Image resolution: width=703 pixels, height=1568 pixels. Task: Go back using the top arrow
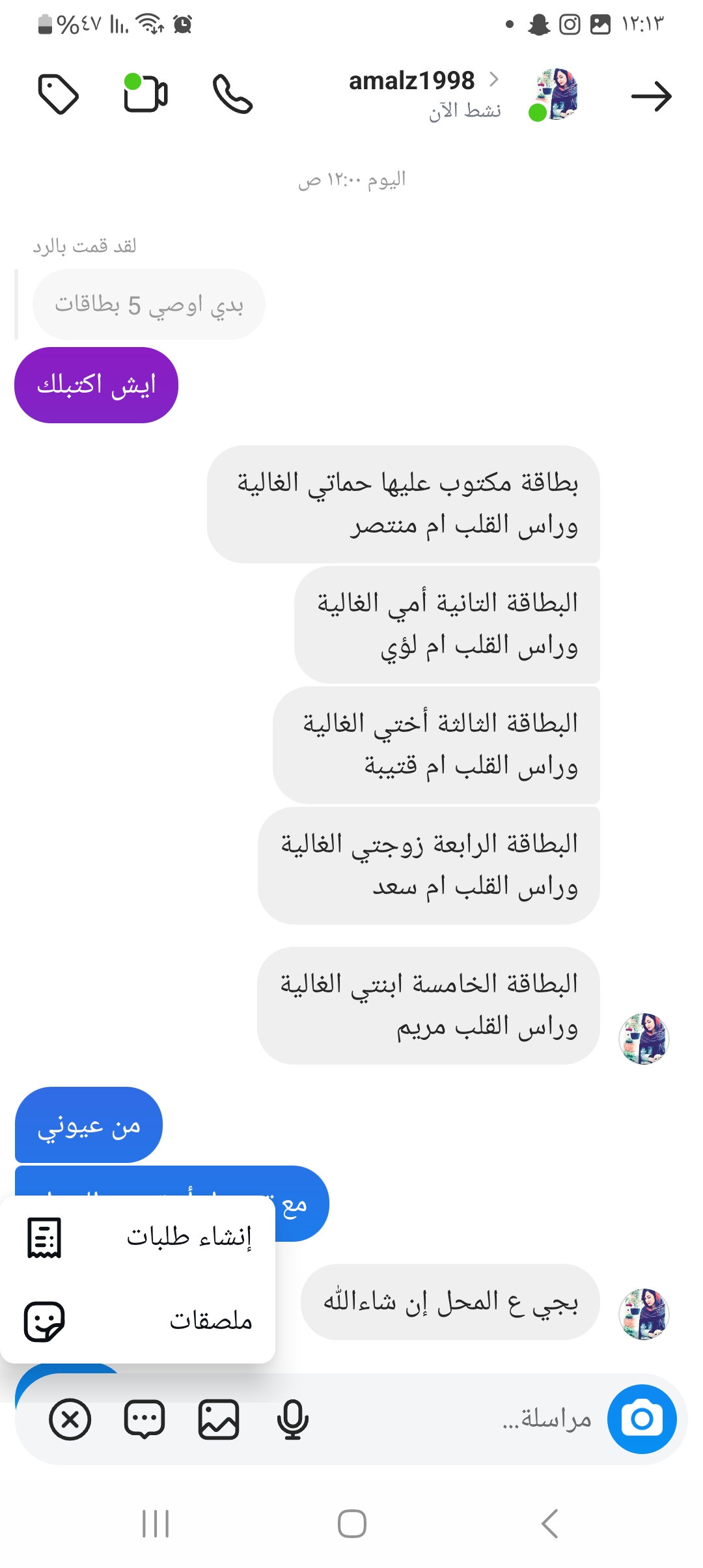click(651, 96)
